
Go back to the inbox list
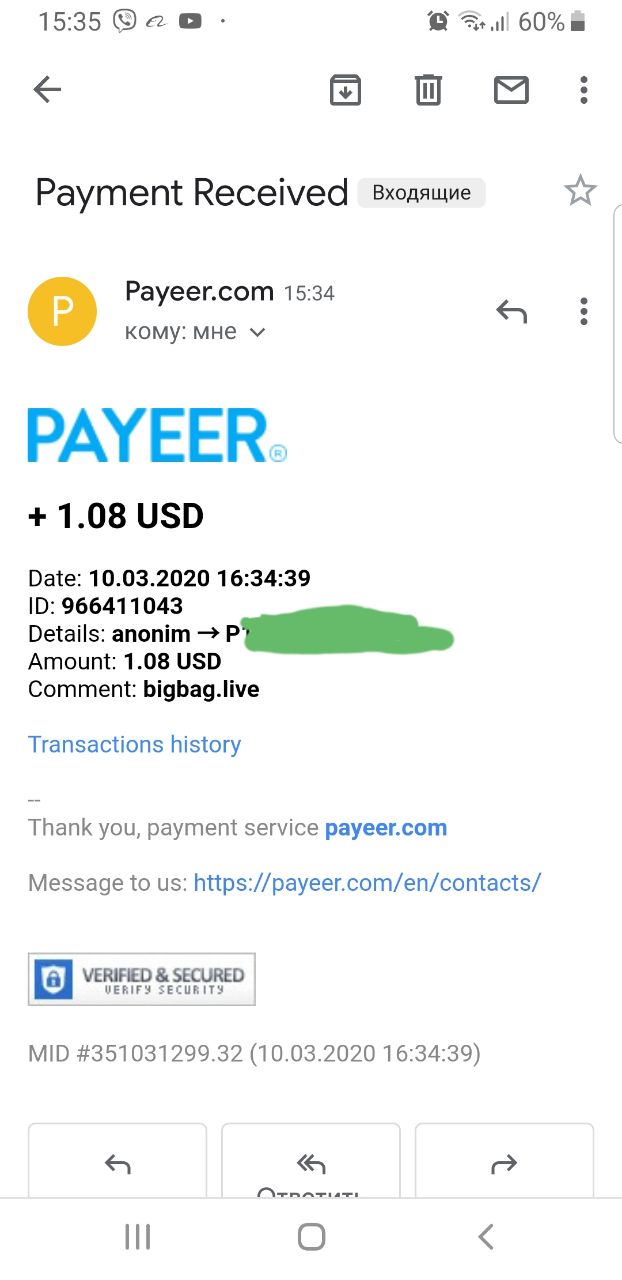coord(47,90)
